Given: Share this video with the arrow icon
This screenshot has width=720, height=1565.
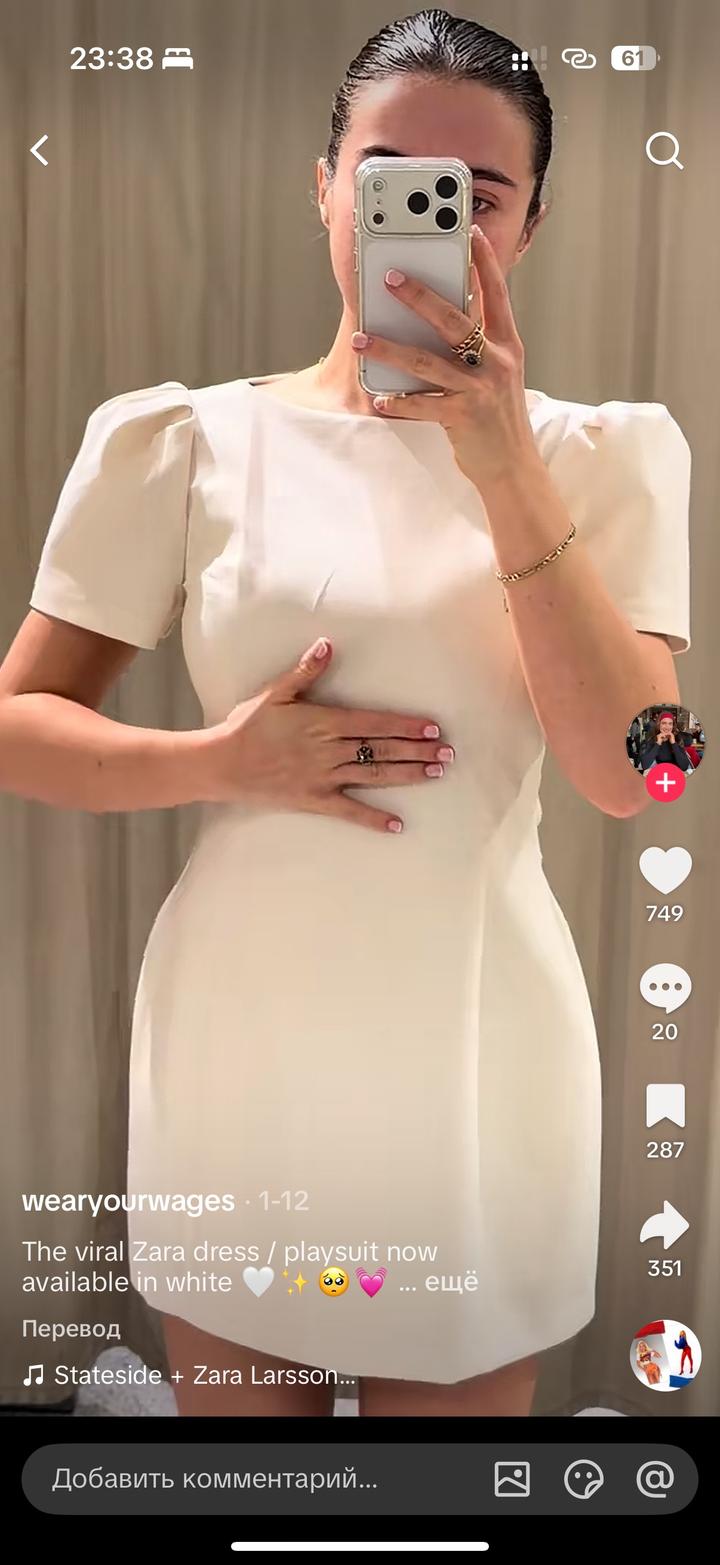Looking at the screenshot, I should tap(665, 1226).
